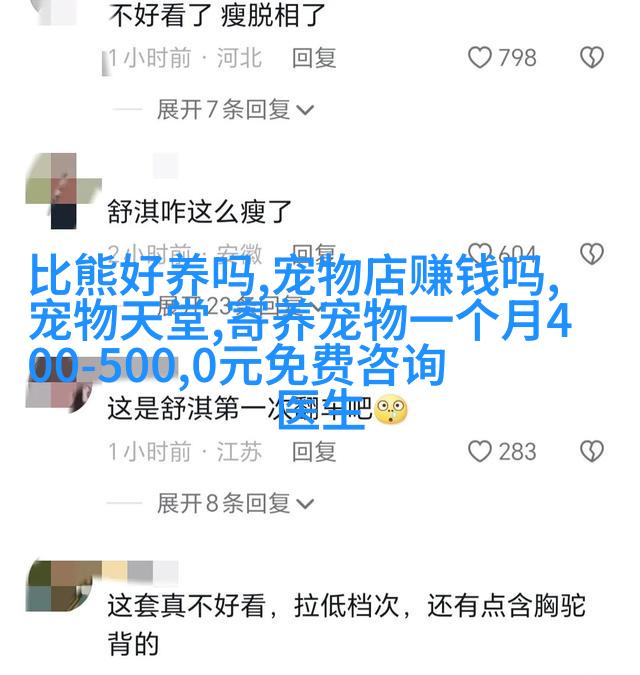This screenshot has width=640, height=675.
Task: Like the comment with 798 likes
Action: (x=482, y=58)
